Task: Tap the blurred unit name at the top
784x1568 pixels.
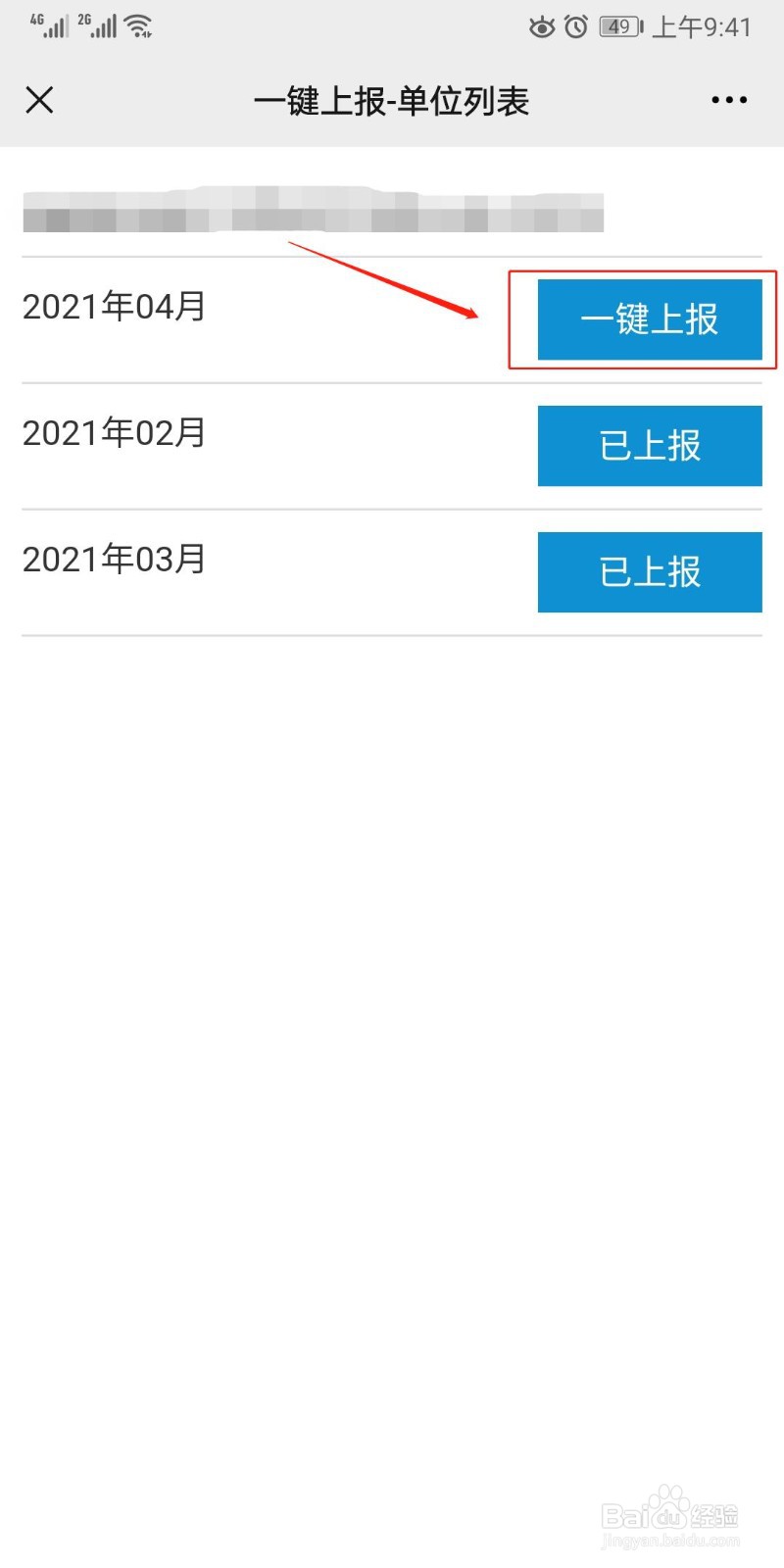Action: pyautogui.click(x=314, y=210)
